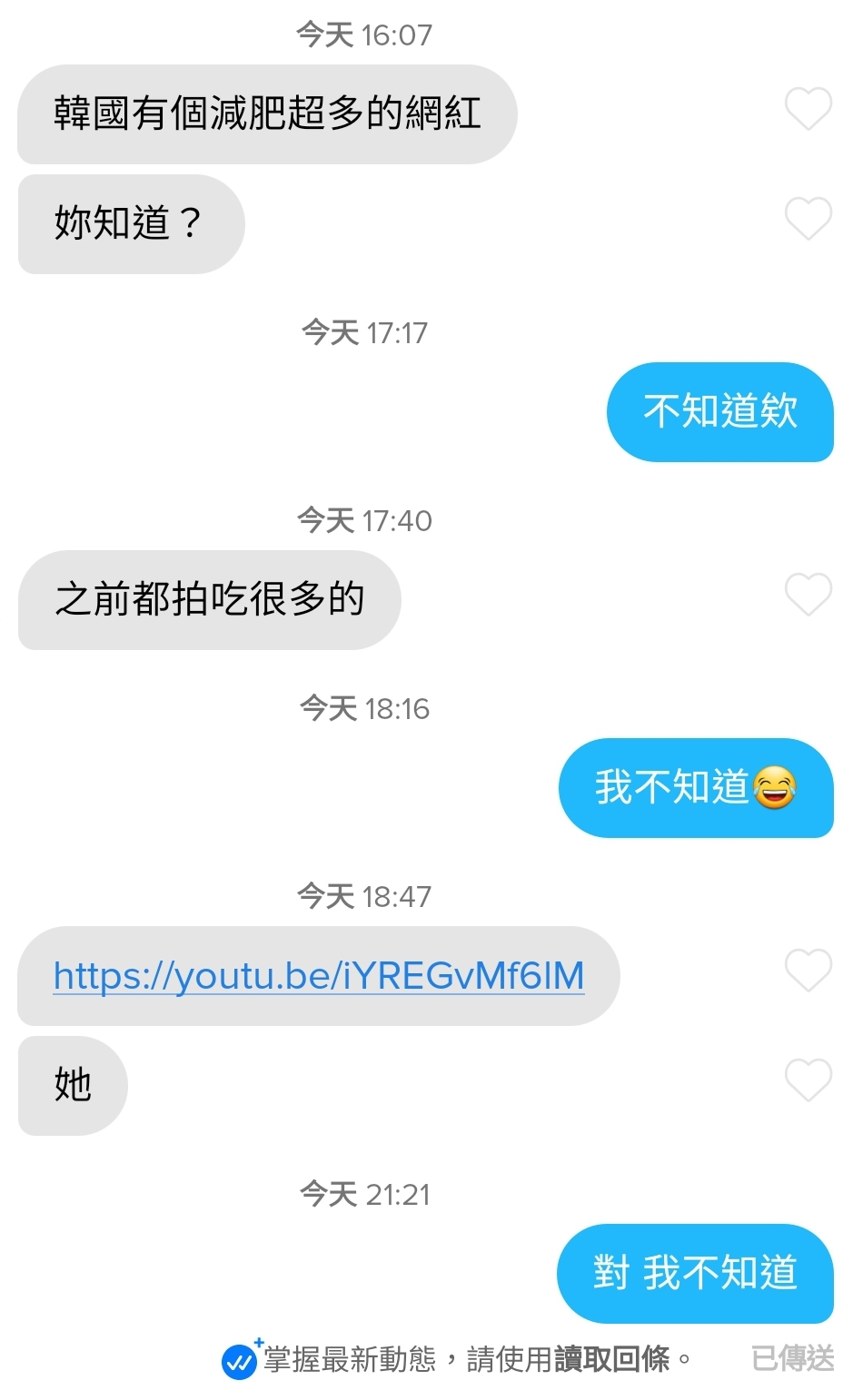
Task: Heart the message 她
Action: (808, 1080)
